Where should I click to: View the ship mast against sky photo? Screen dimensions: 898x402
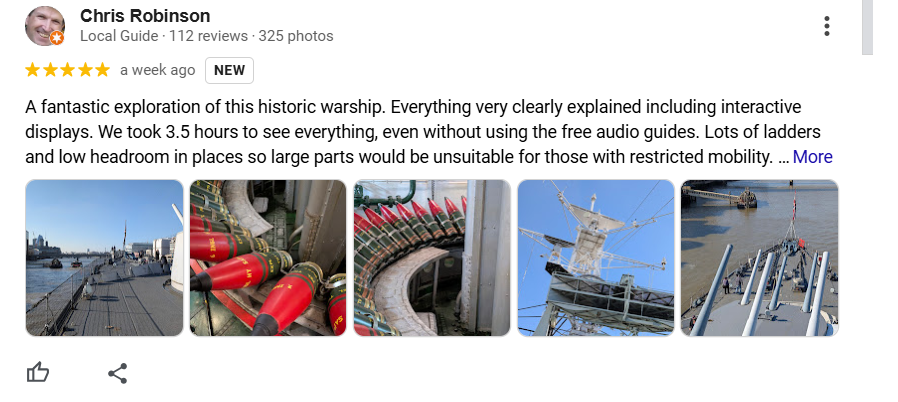click(596, 258)
